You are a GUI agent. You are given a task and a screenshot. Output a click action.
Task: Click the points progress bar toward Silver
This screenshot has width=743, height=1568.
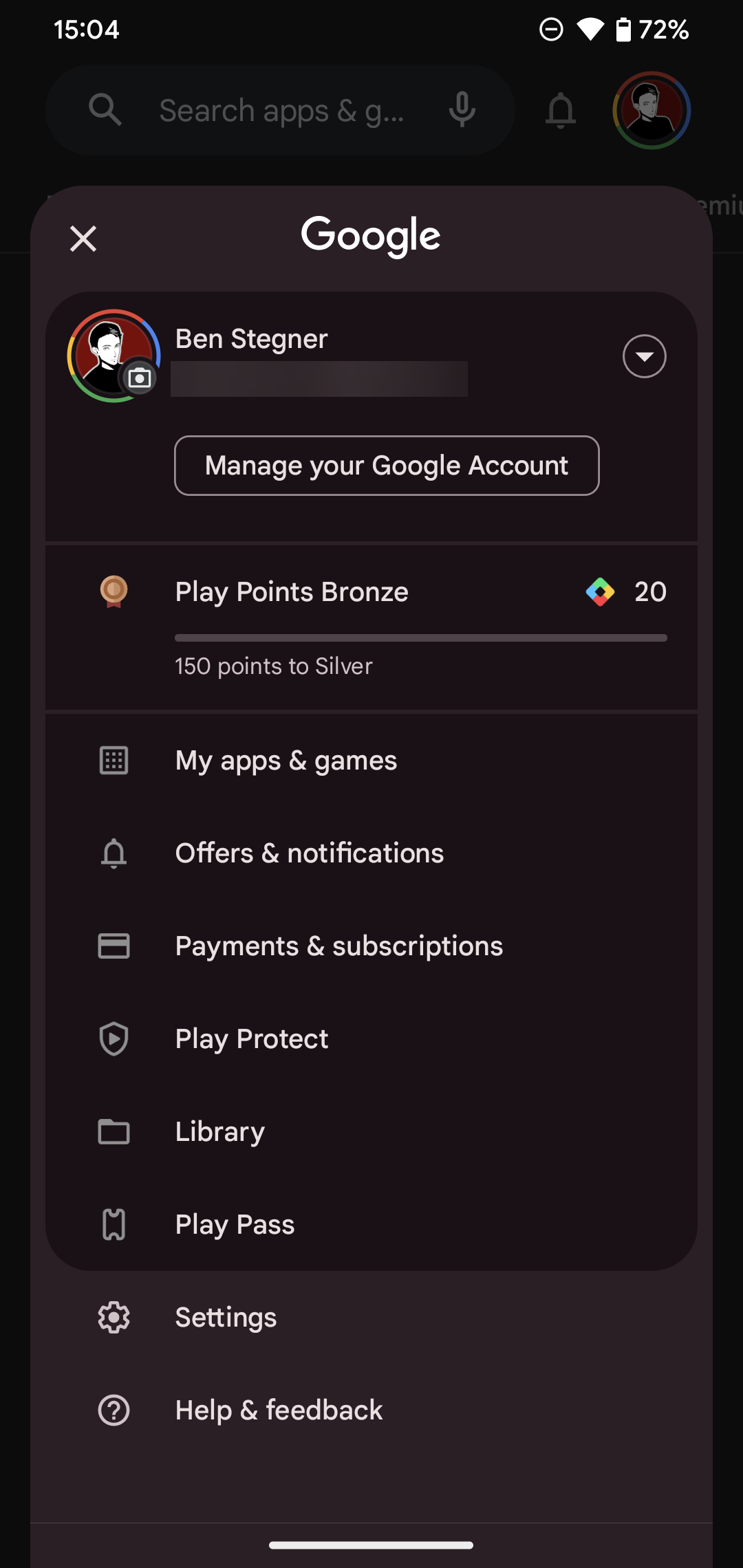(x=421, y=638)
